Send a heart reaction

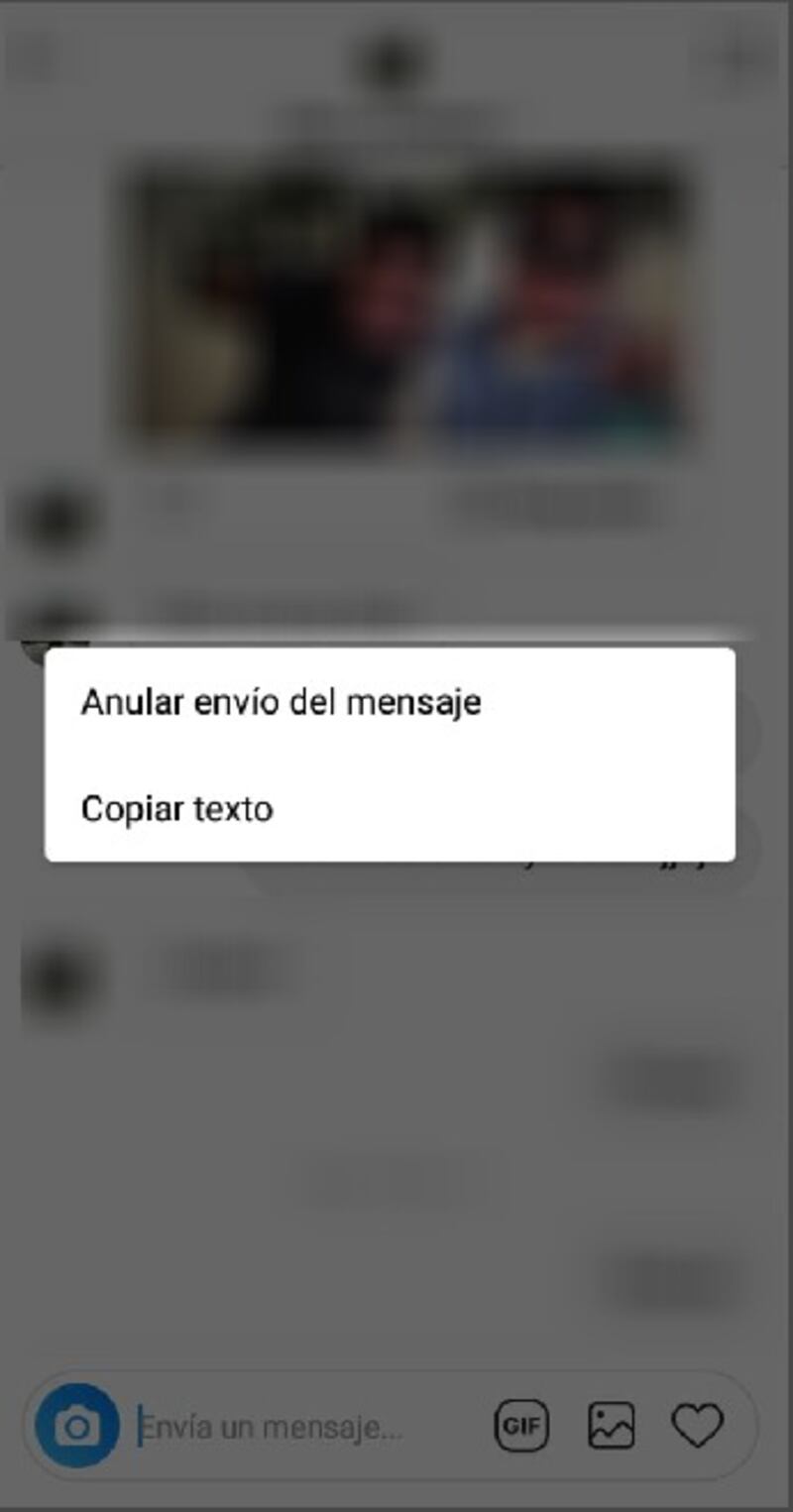point(697,1427)
